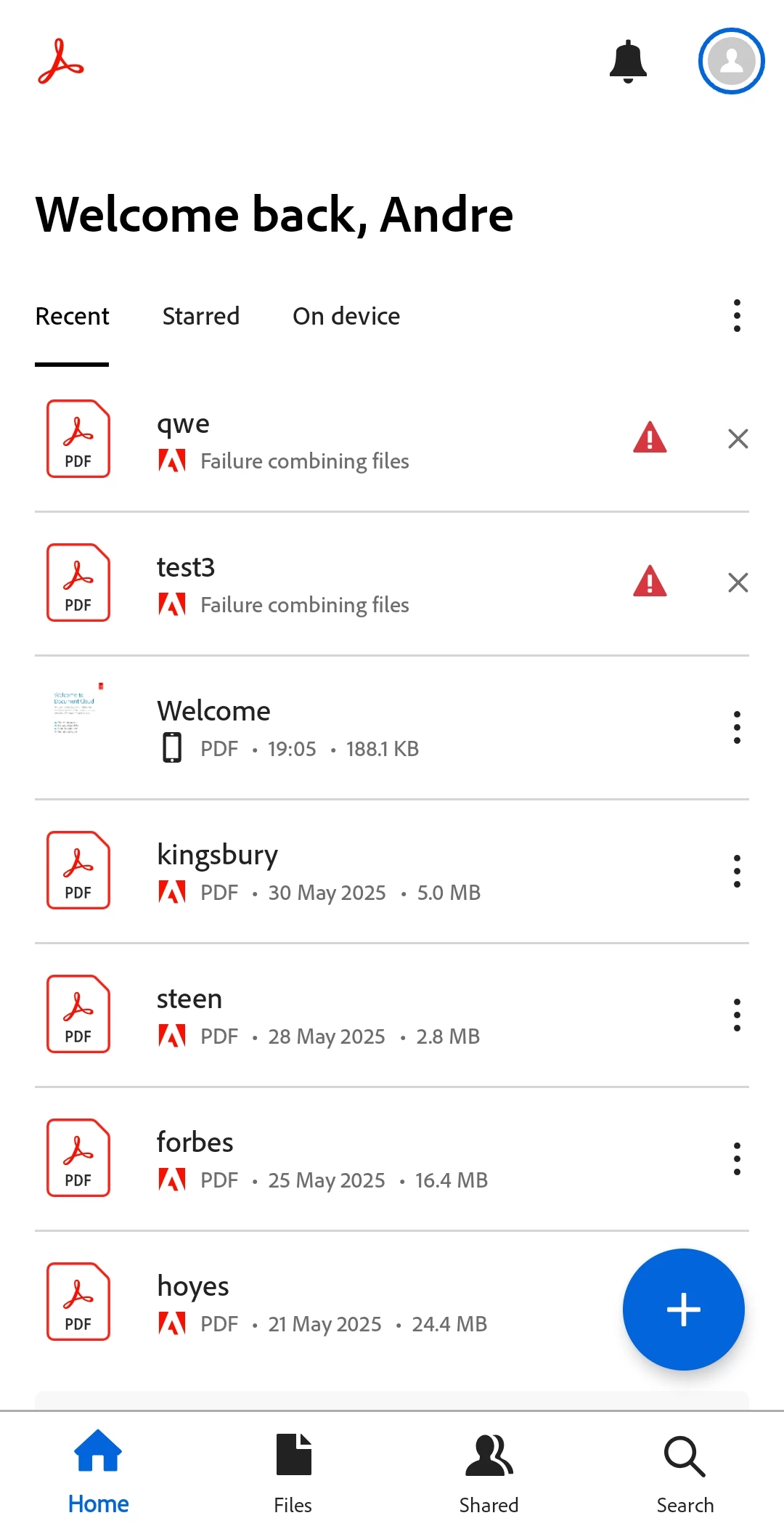The image size is (784, 1534).
Task: Switch to the On device tab
Action: pos(346,316)
